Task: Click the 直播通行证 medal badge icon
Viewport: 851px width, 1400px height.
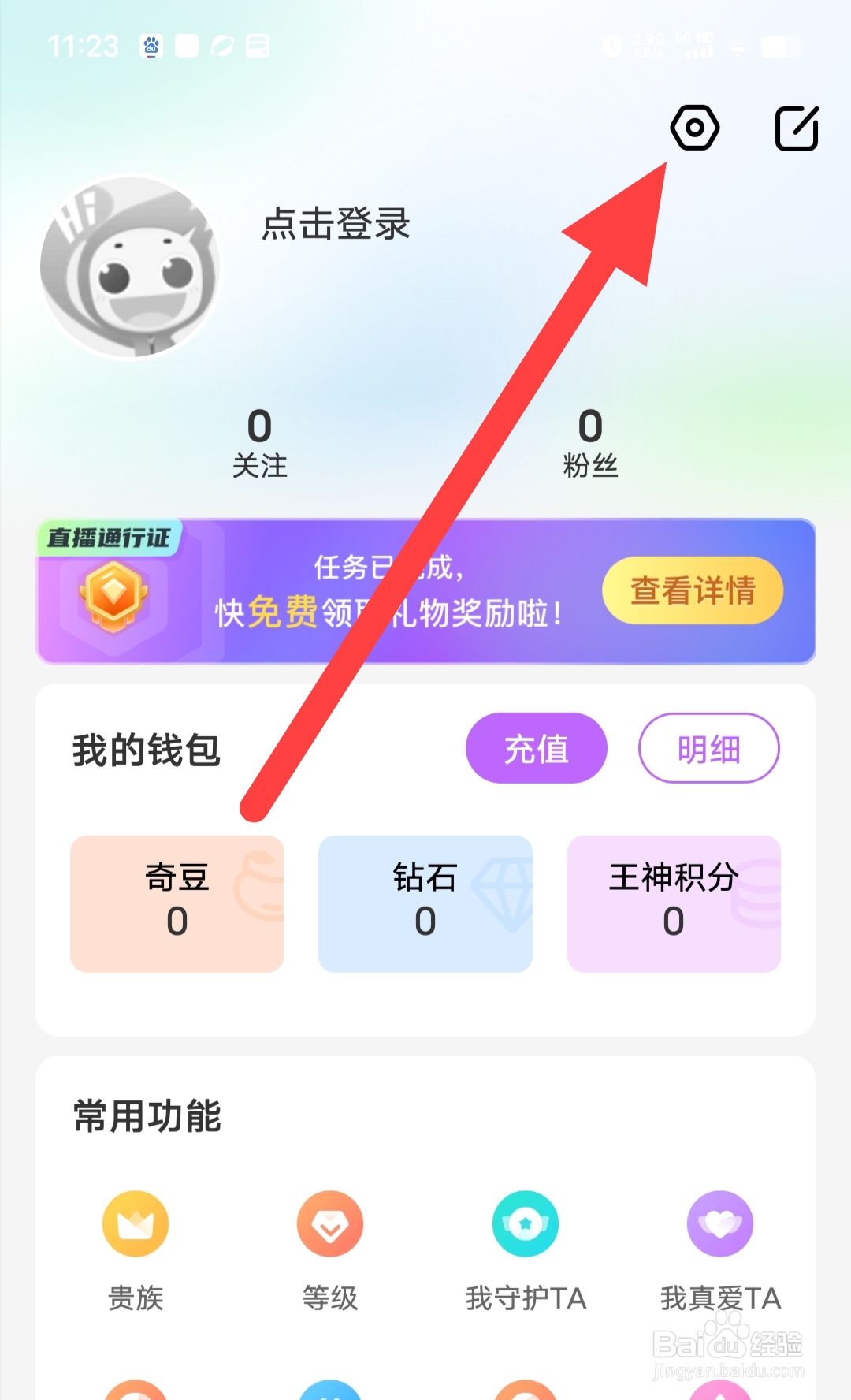Action: (113, 598)
